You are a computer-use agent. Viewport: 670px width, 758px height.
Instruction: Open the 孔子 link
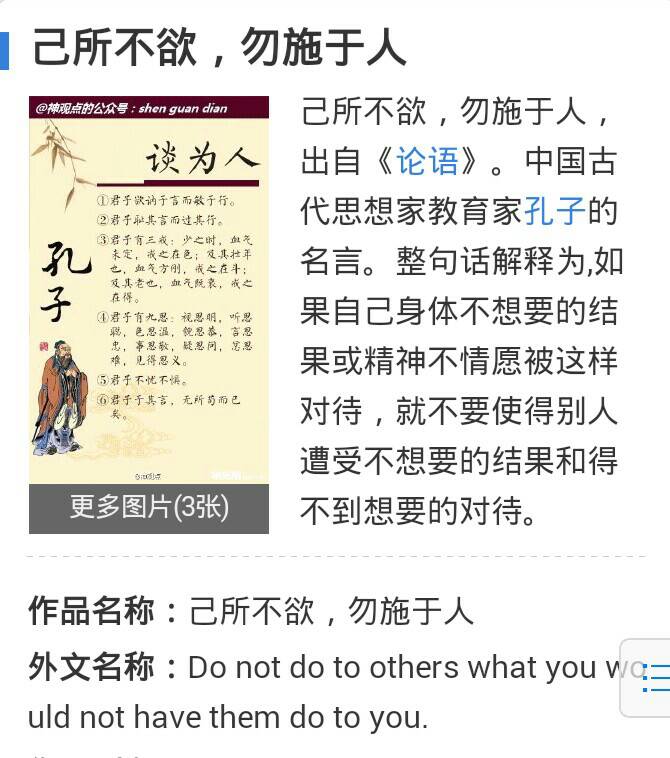pyautogui.click(x=555, y=212)
